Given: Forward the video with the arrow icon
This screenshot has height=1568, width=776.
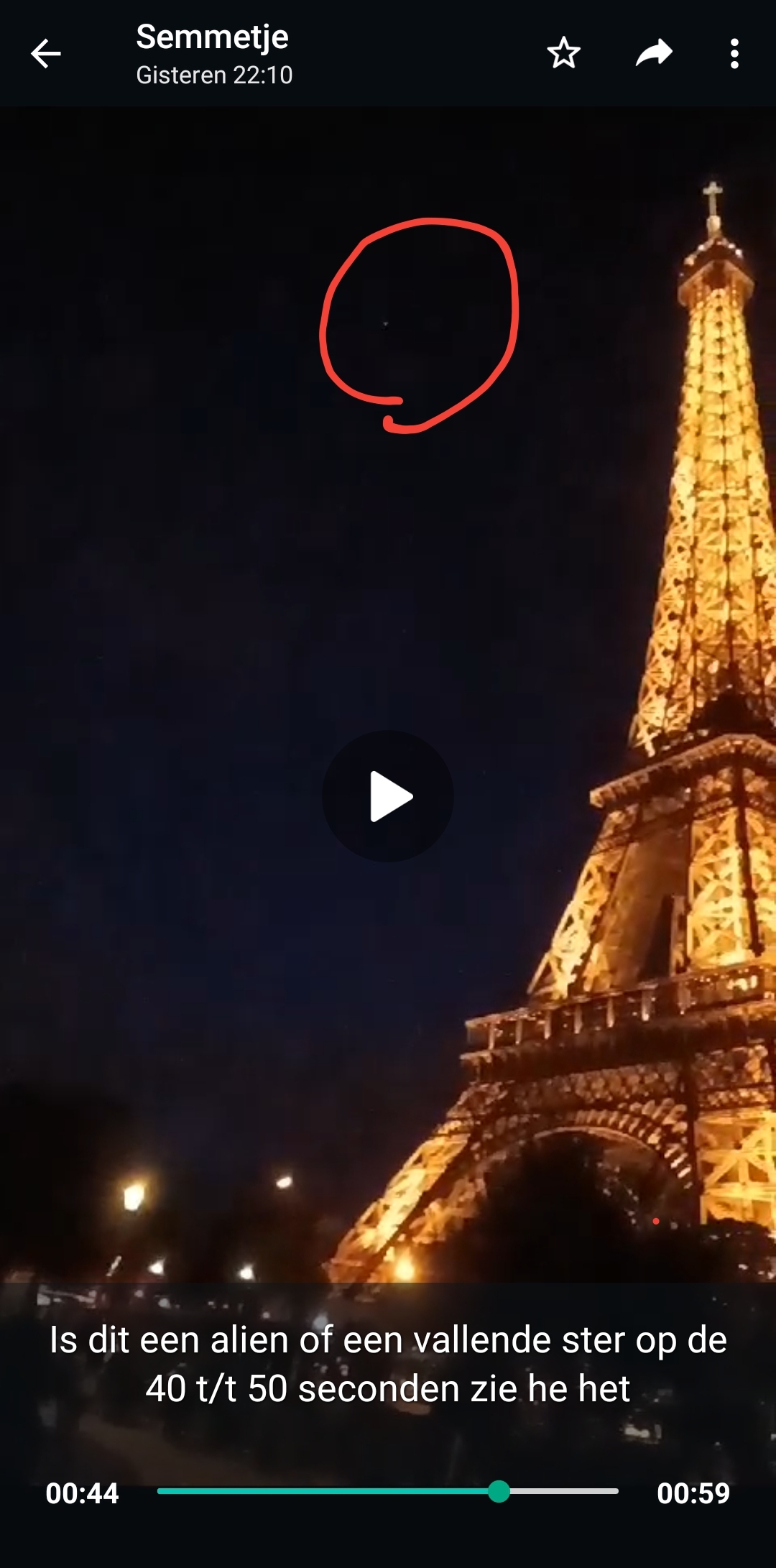Looking at the screenshot, I should (x=654, y=53).
